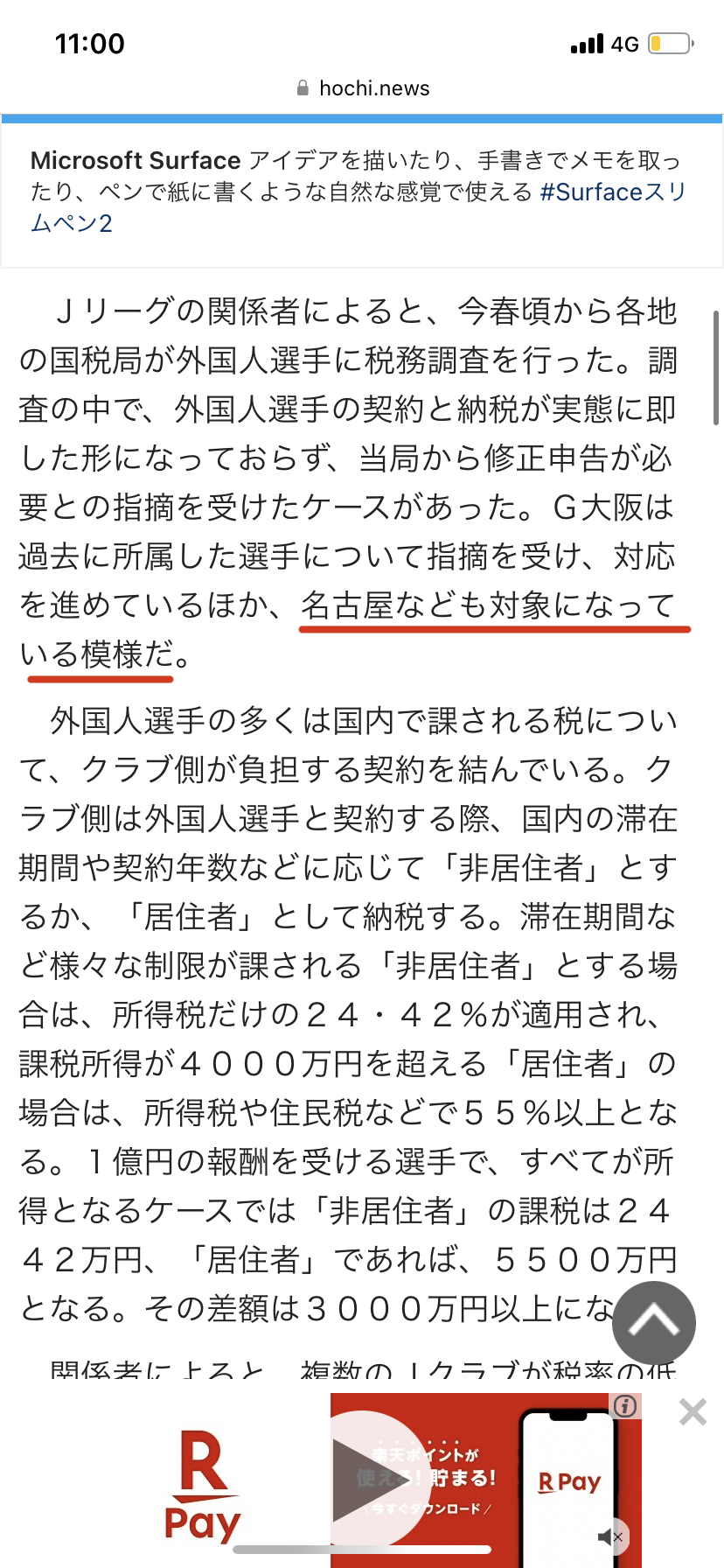Screen dimensions: 724x1568
Task: Open the Microsoft Surface ad banner
Action: [362, 192]
